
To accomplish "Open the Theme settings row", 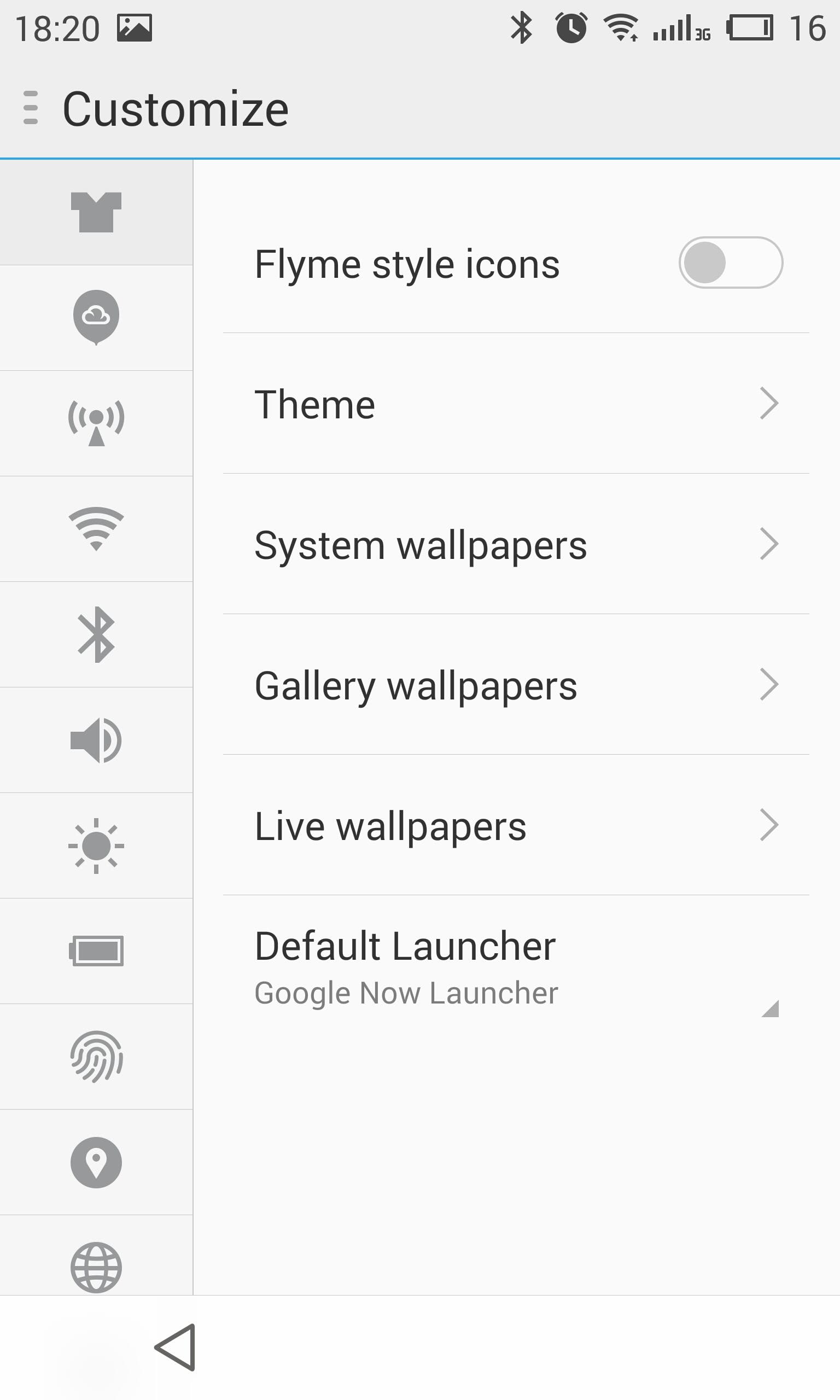I will (516, 404).
